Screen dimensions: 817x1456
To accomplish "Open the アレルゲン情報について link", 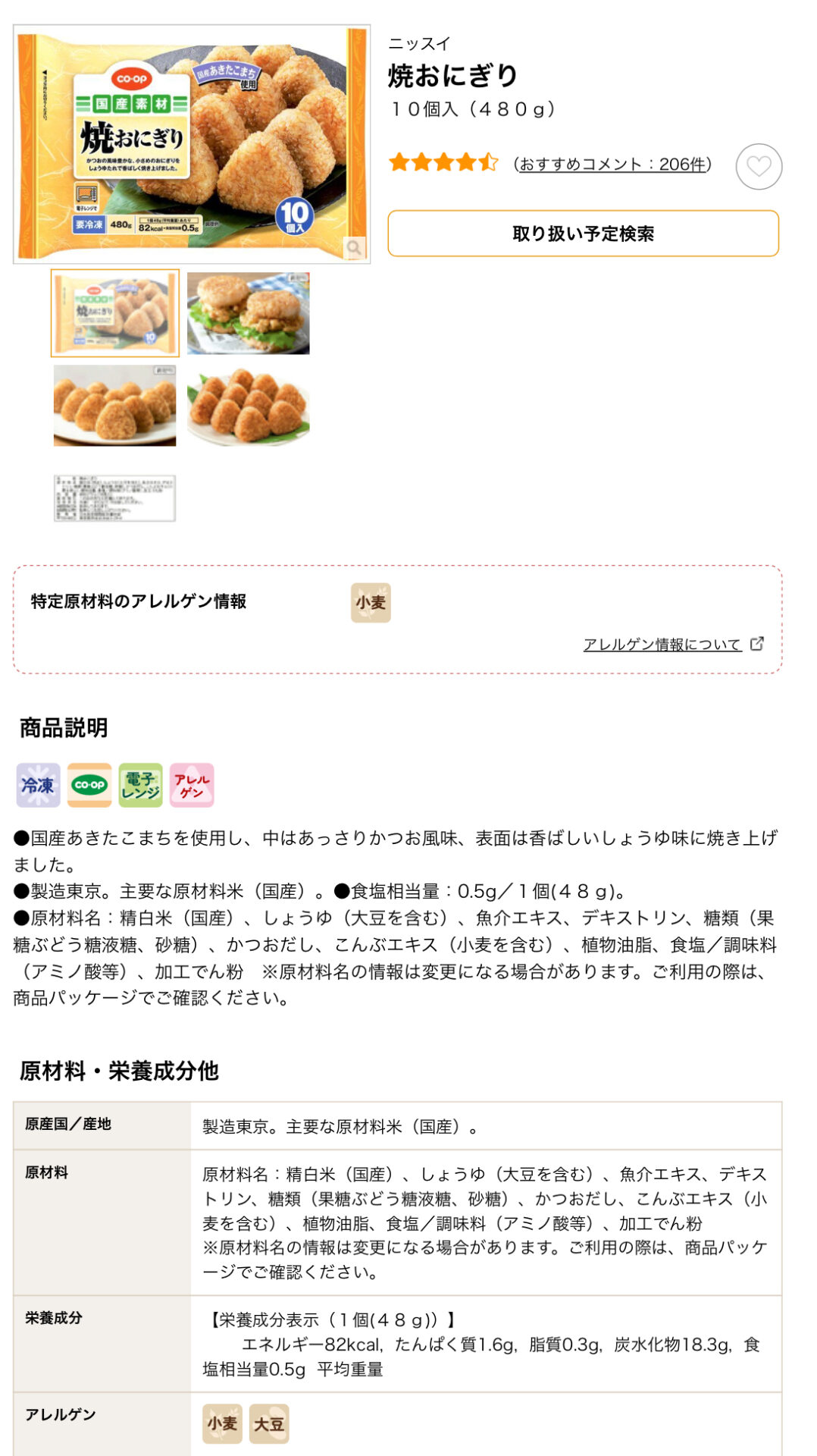I will (x=662, y=644).
